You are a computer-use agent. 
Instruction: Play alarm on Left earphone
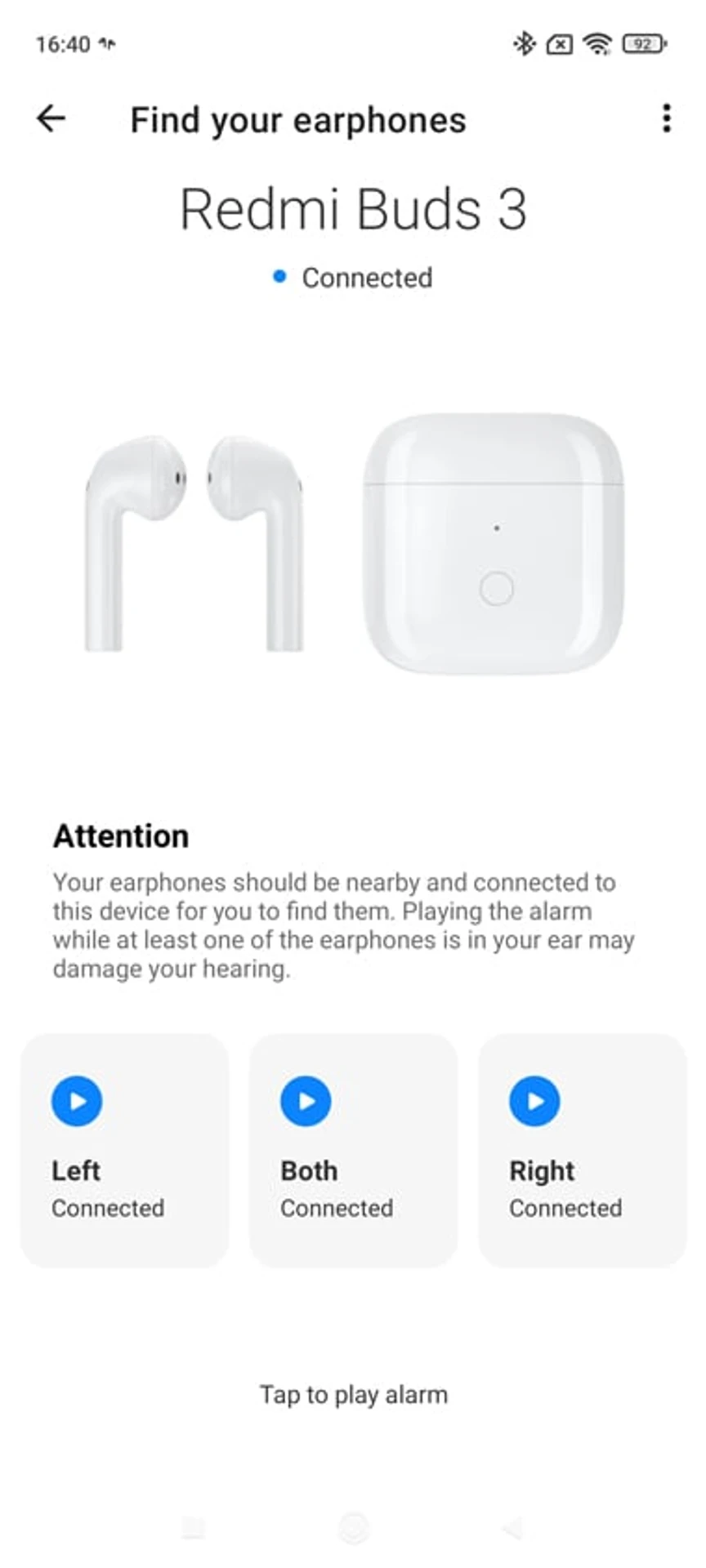pyautogui.click(x=77, y=1102)
